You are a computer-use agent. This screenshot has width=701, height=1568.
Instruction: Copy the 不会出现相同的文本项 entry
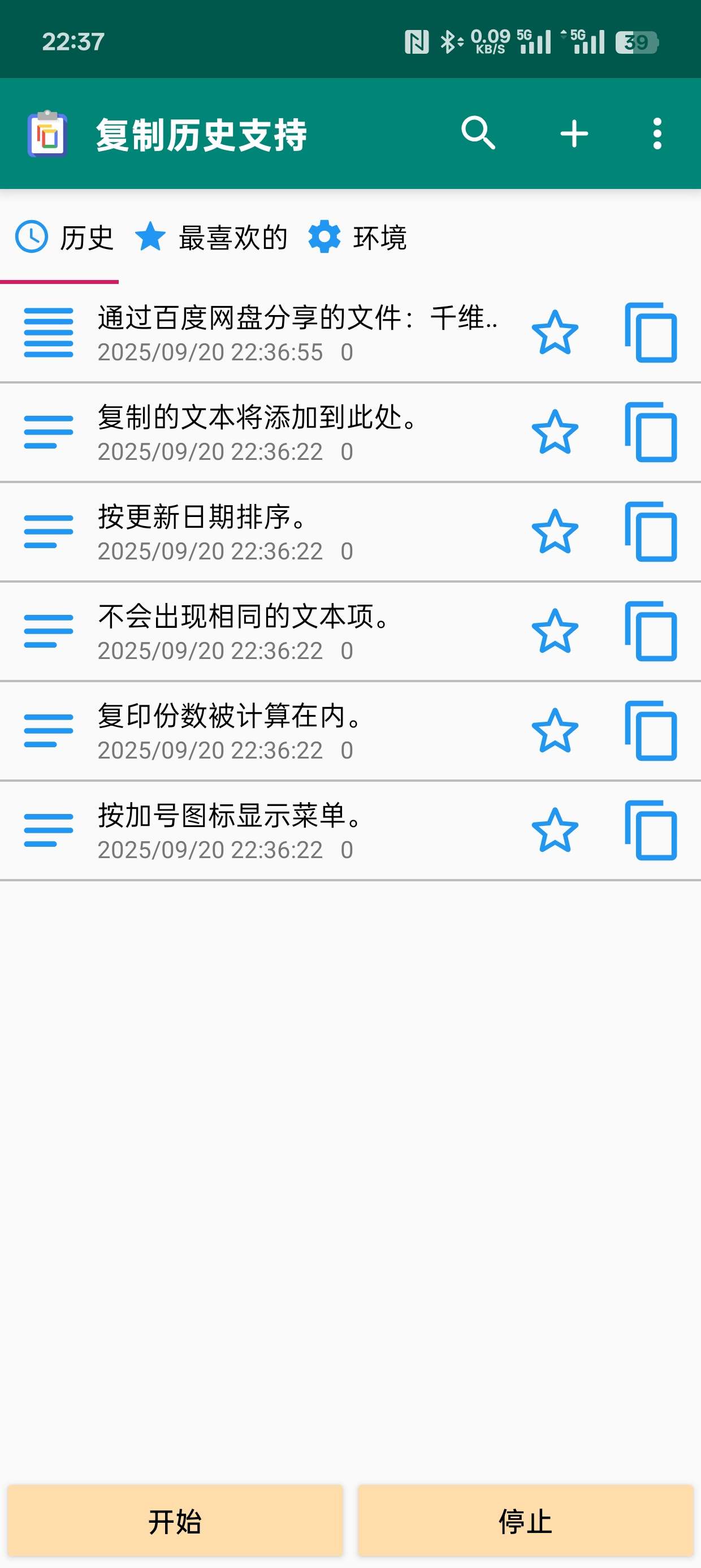click(651, 631)
